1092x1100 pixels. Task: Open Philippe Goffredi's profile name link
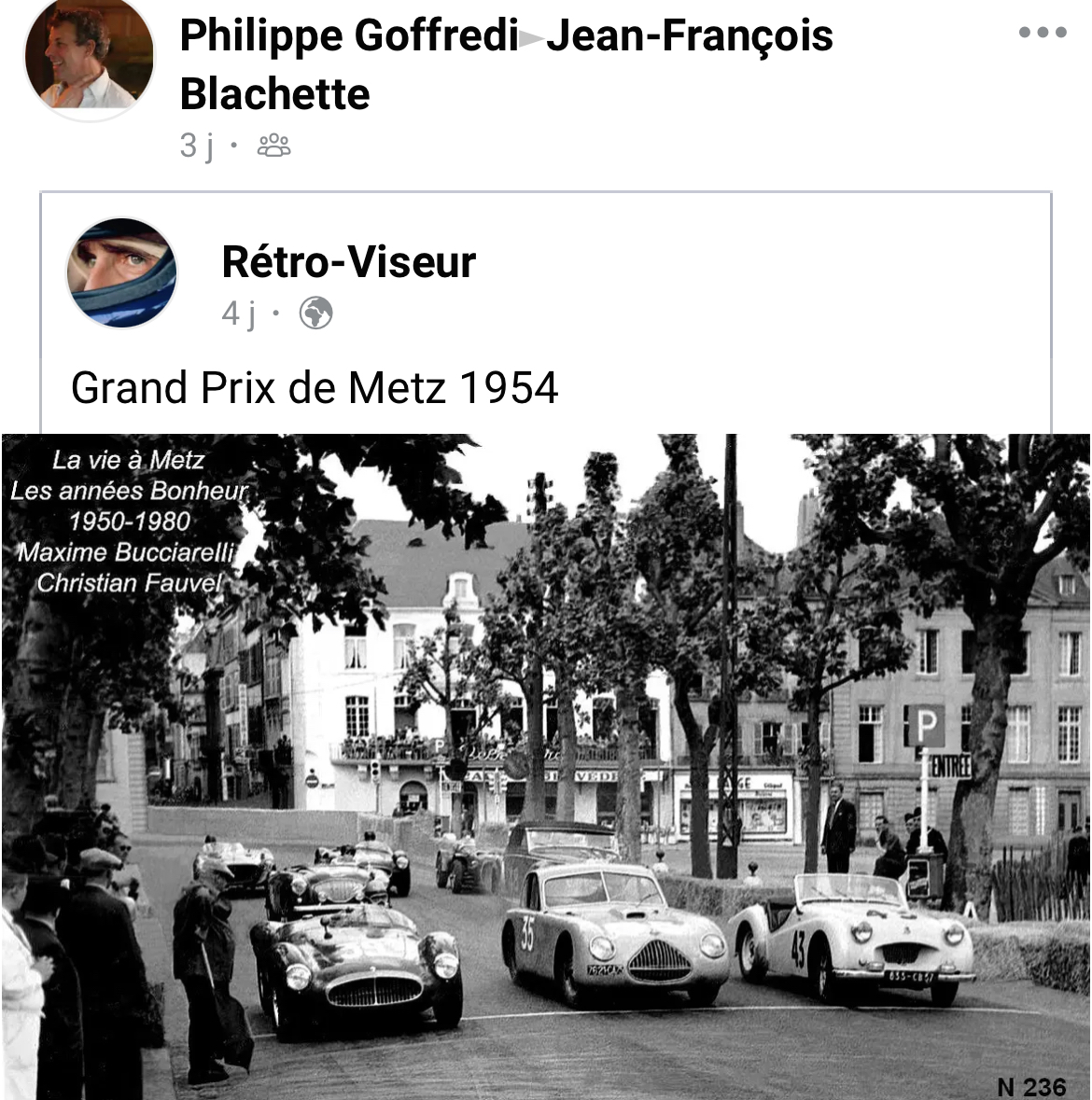(348, 35)
